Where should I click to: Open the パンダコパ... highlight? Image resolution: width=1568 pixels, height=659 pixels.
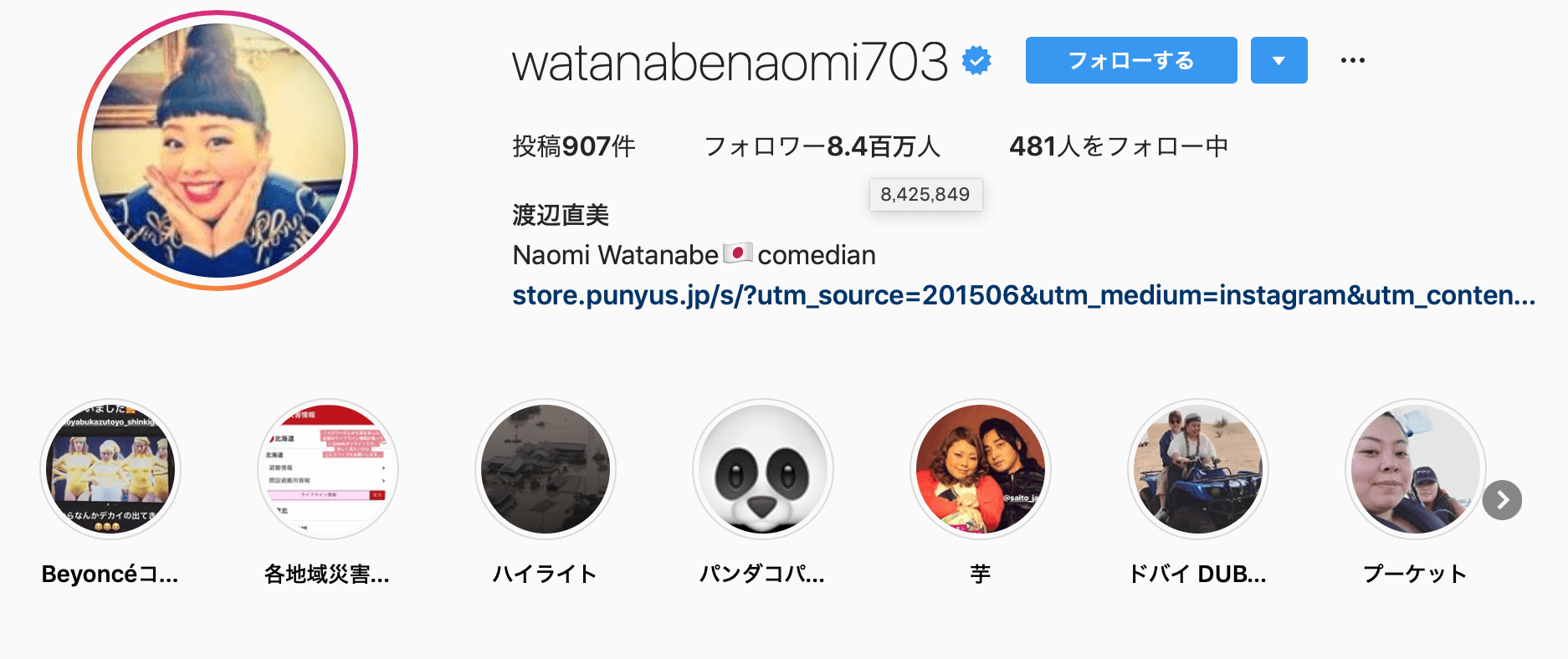coord(763,469)
